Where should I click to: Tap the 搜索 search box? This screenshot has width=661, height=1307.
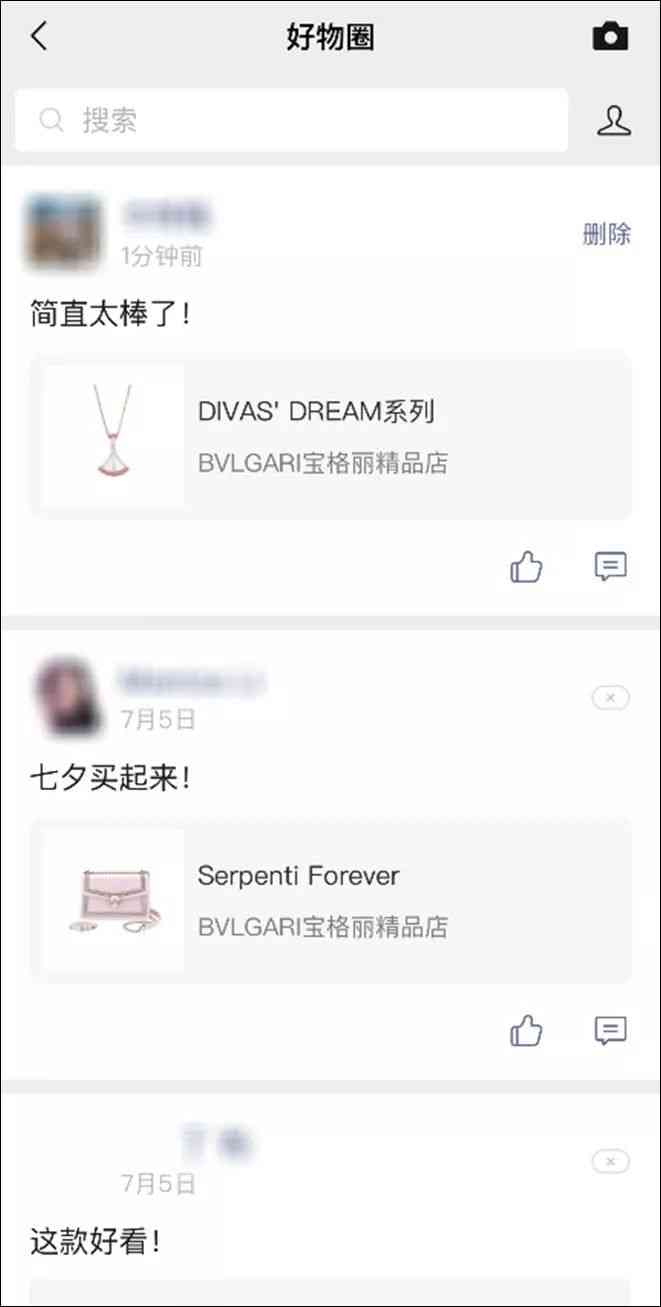click(x=291, y=121)
